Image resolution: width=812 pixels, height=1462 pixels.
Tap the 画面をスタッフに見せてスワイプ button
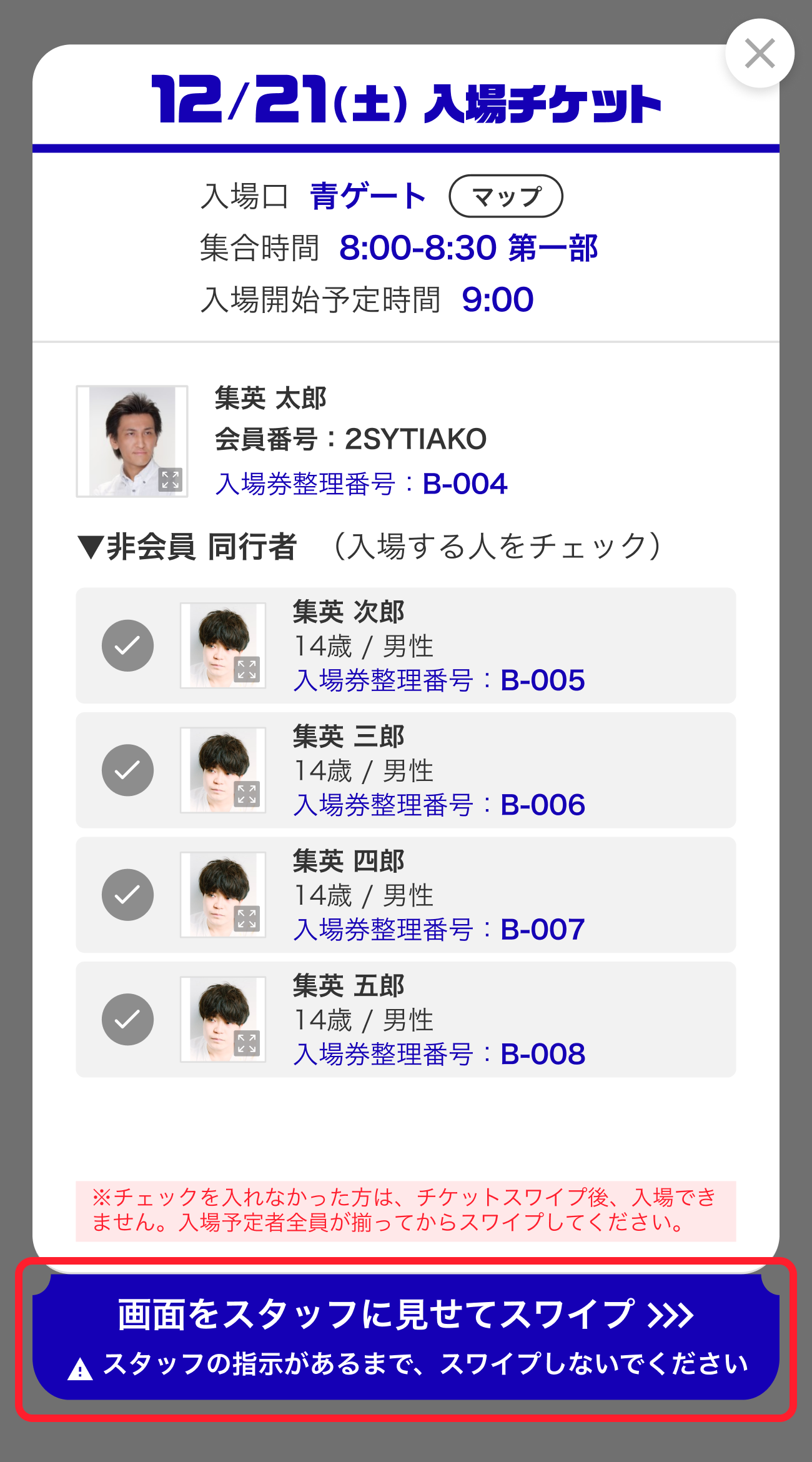pos(406,1337)
